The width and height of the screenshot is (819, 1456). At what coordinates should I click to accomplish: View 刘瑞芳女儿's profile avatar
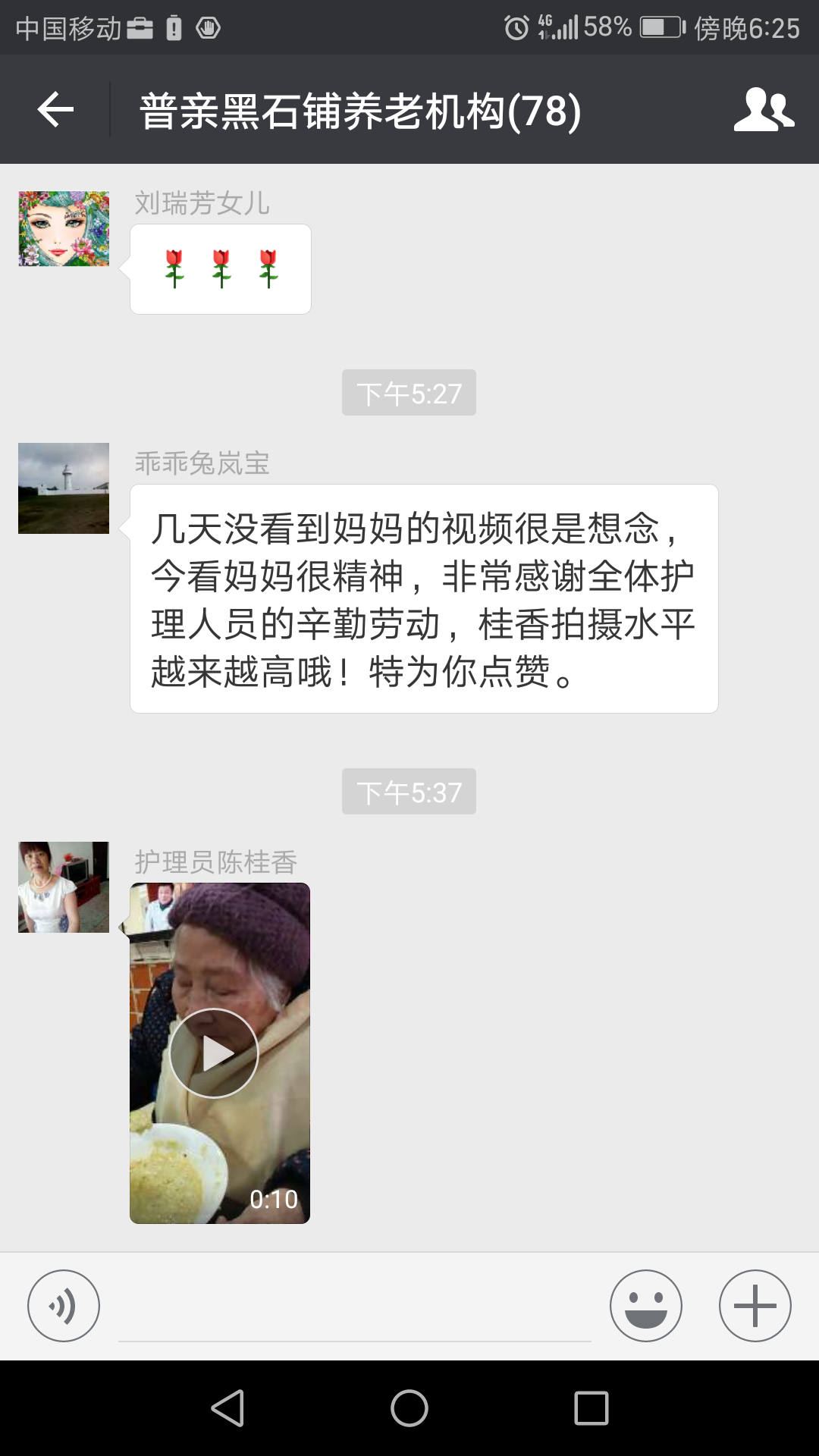64,229
